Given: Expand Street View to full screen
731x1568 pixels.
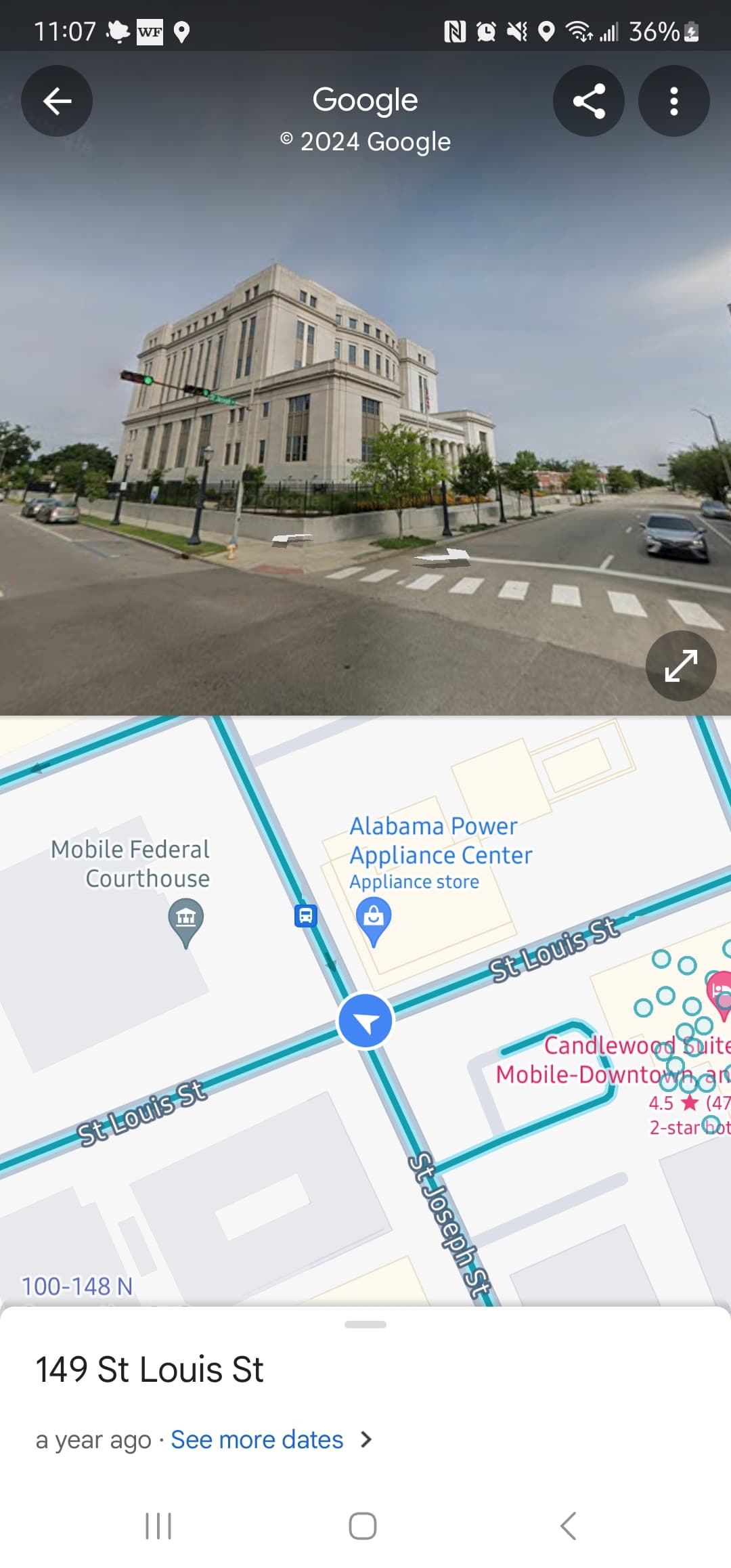Looking at the screenshot, I should pos(681,666).
